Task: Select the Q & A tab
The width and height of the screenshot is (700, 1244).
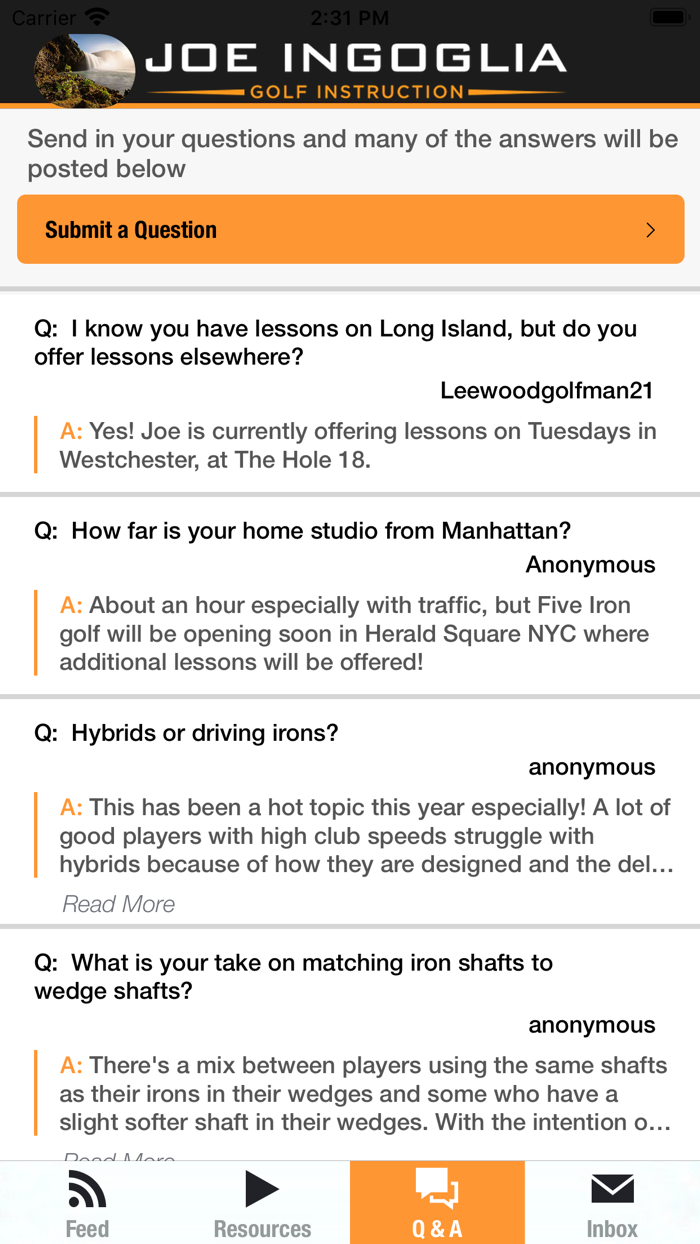Action: (437, 1203)
